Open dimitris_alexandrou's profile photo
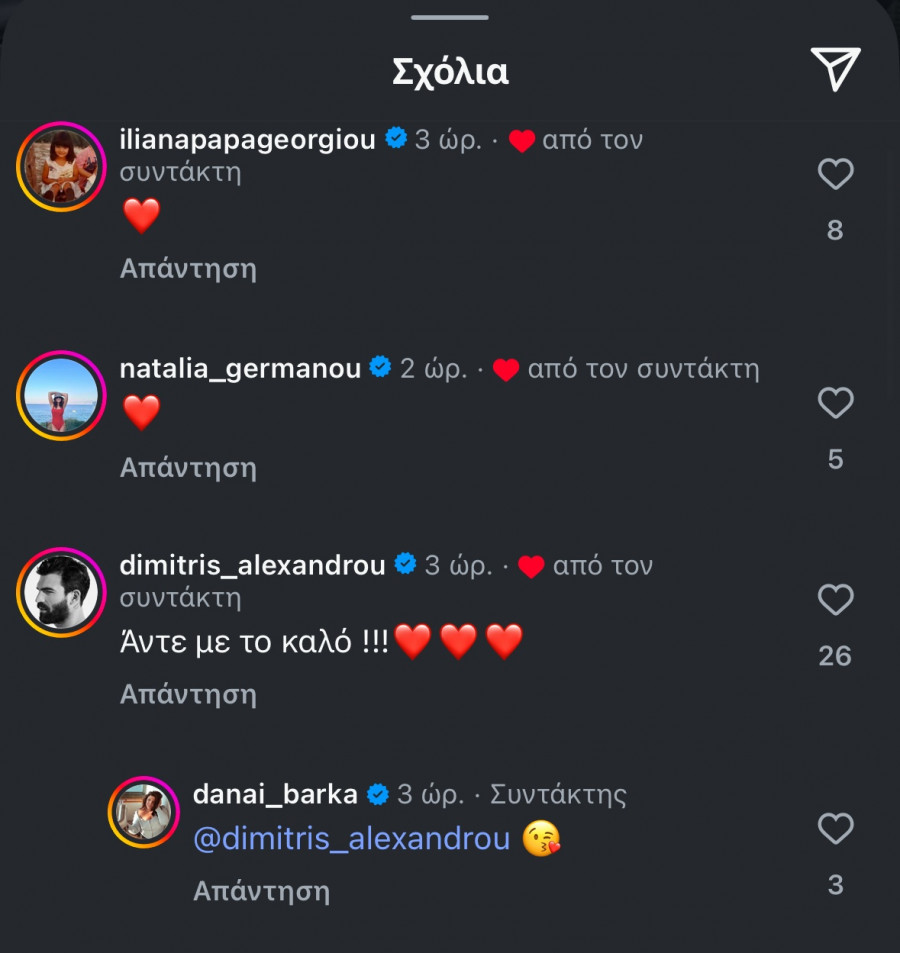 [x=61, y=592]
